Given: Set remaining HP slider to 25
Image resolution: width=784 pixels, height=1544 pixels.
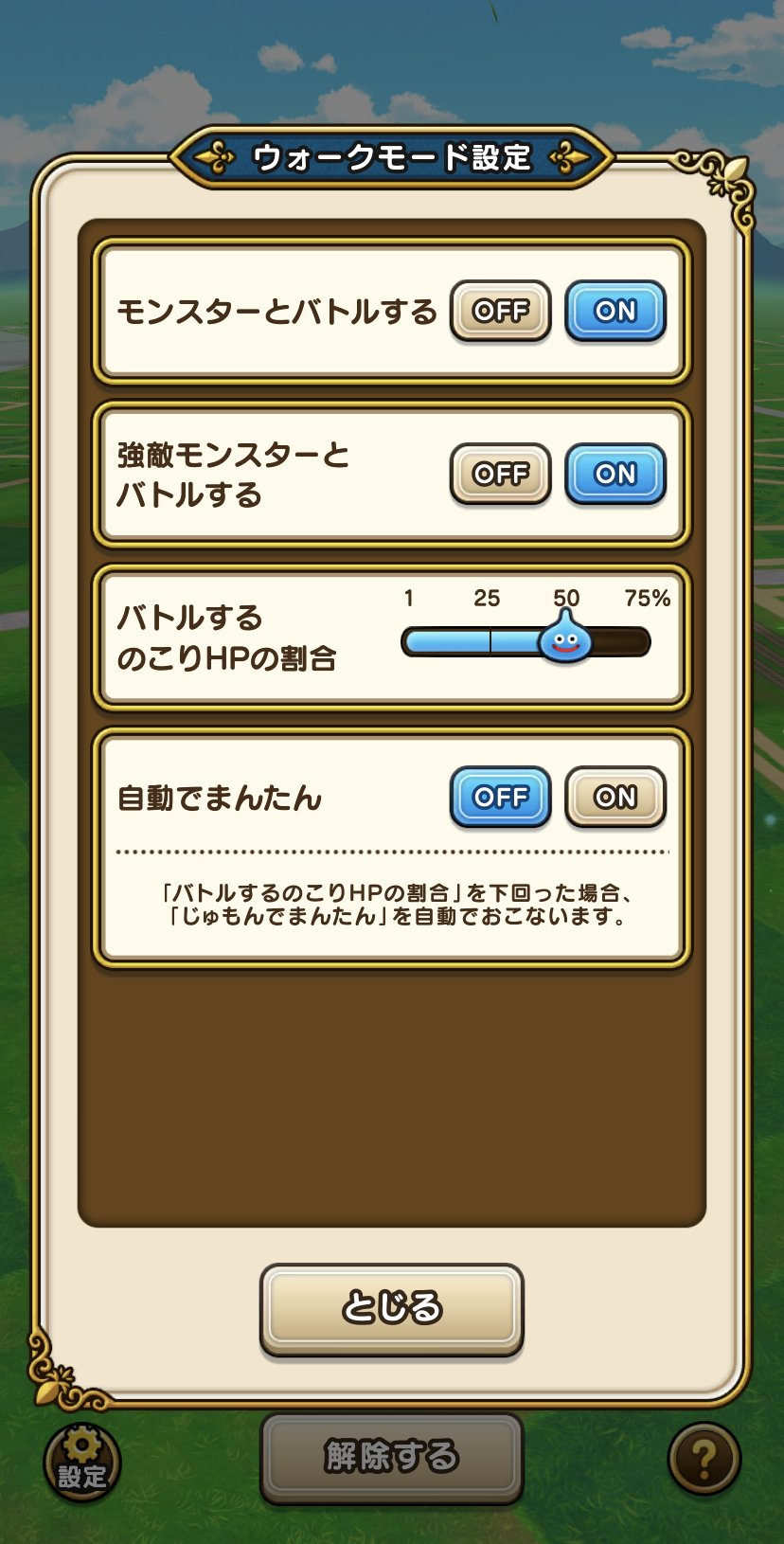Looking at the screenshot, I should (x=490, y=642).
